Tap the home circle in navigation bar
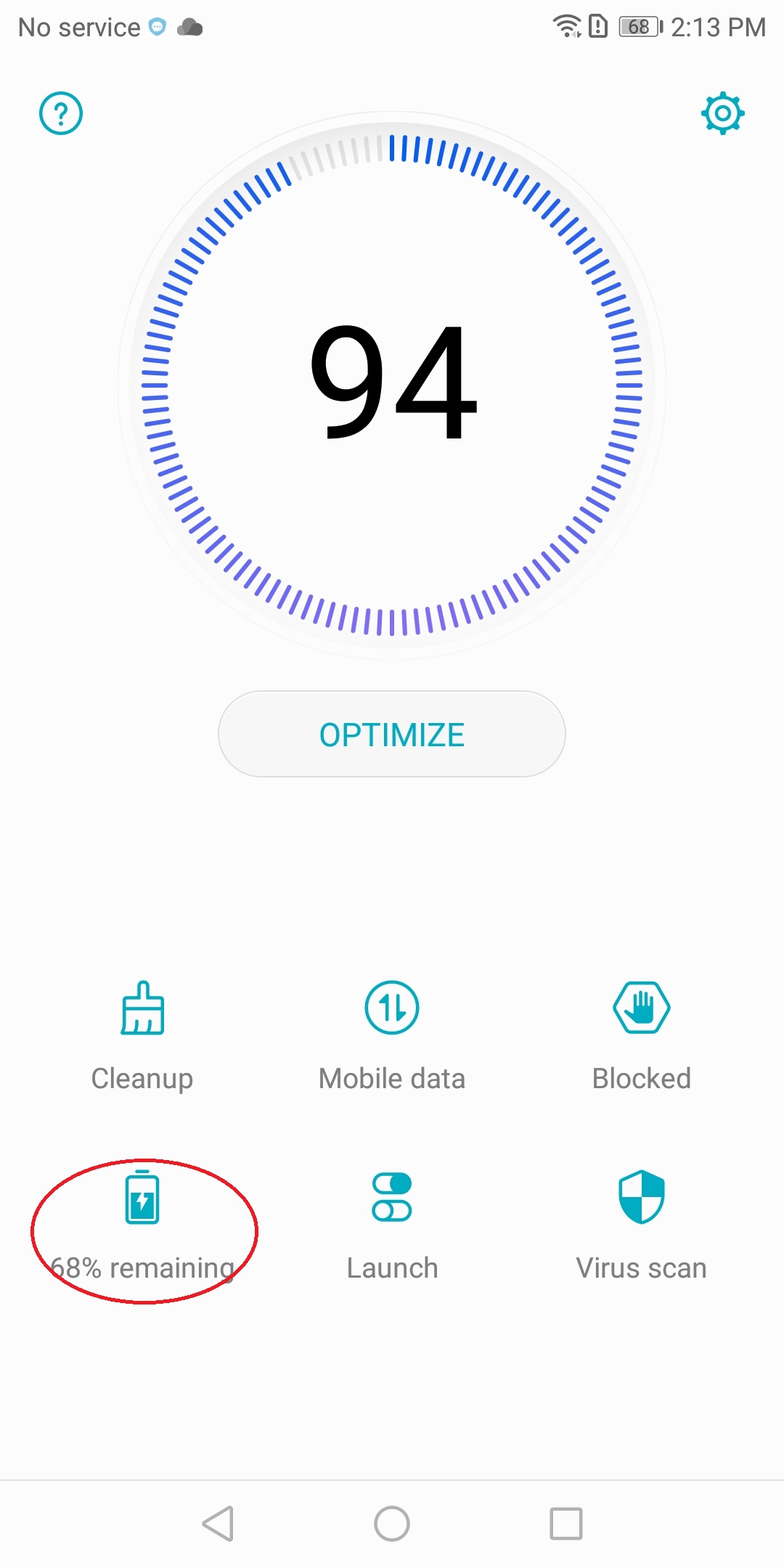Viewport: 784px width, 1568px height. click(391, 1522)
